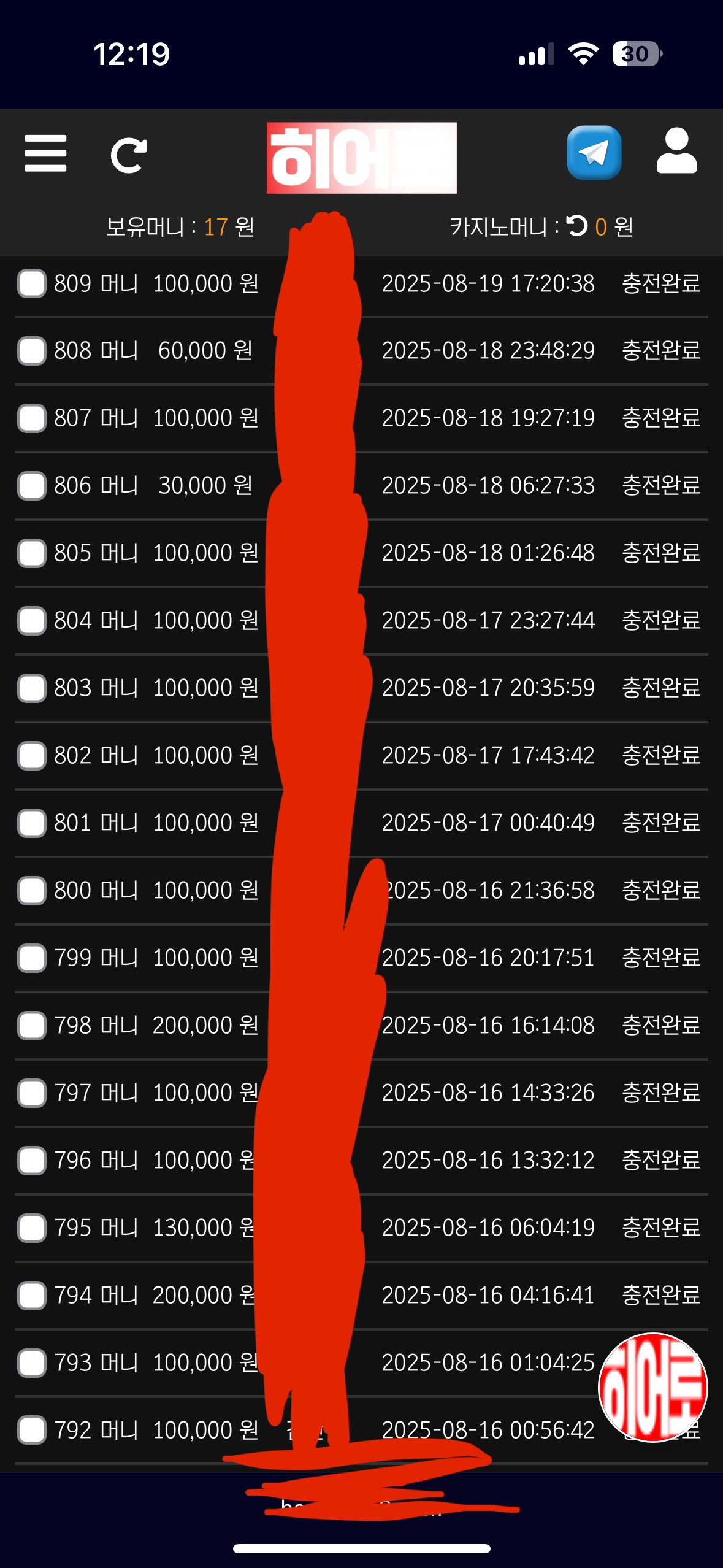723x1568 pixels.
Task: Select the checkbox for entry 808
Action: (32, 351)
